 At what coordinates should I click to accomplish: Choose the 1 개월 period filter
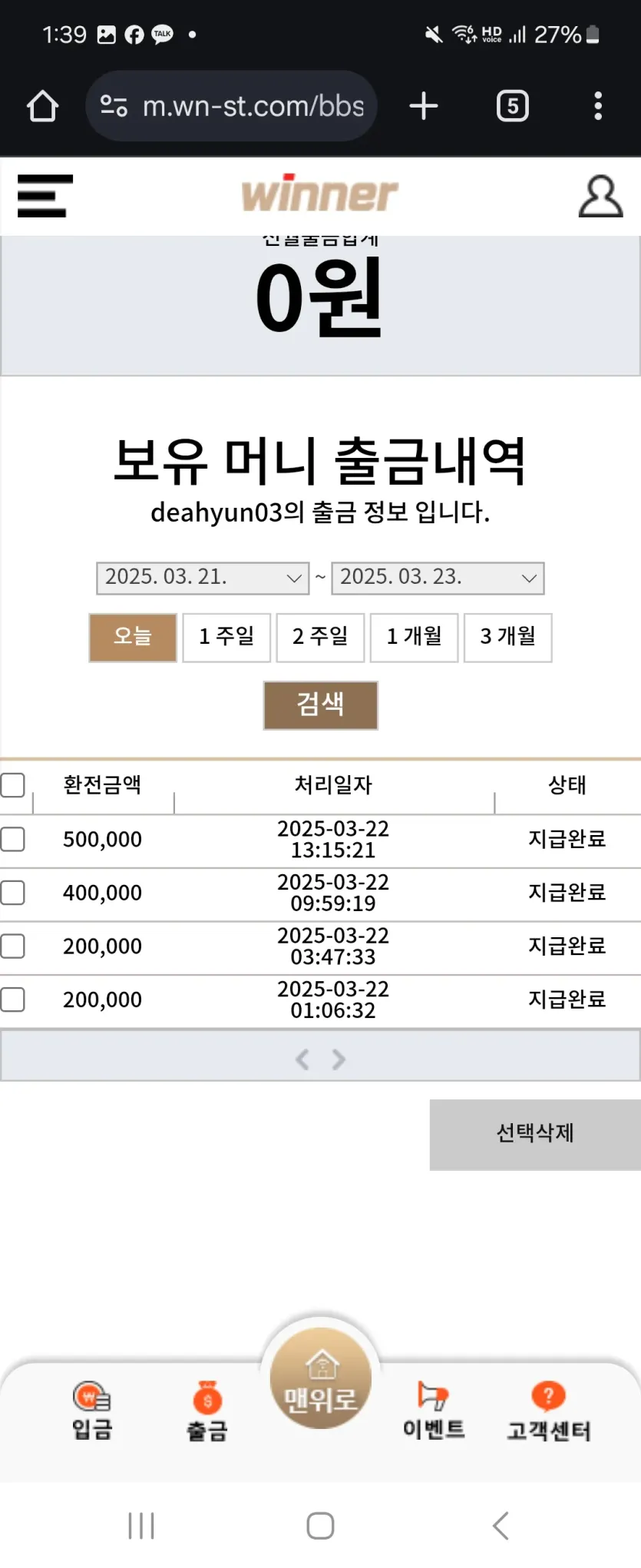pos(414,637)
